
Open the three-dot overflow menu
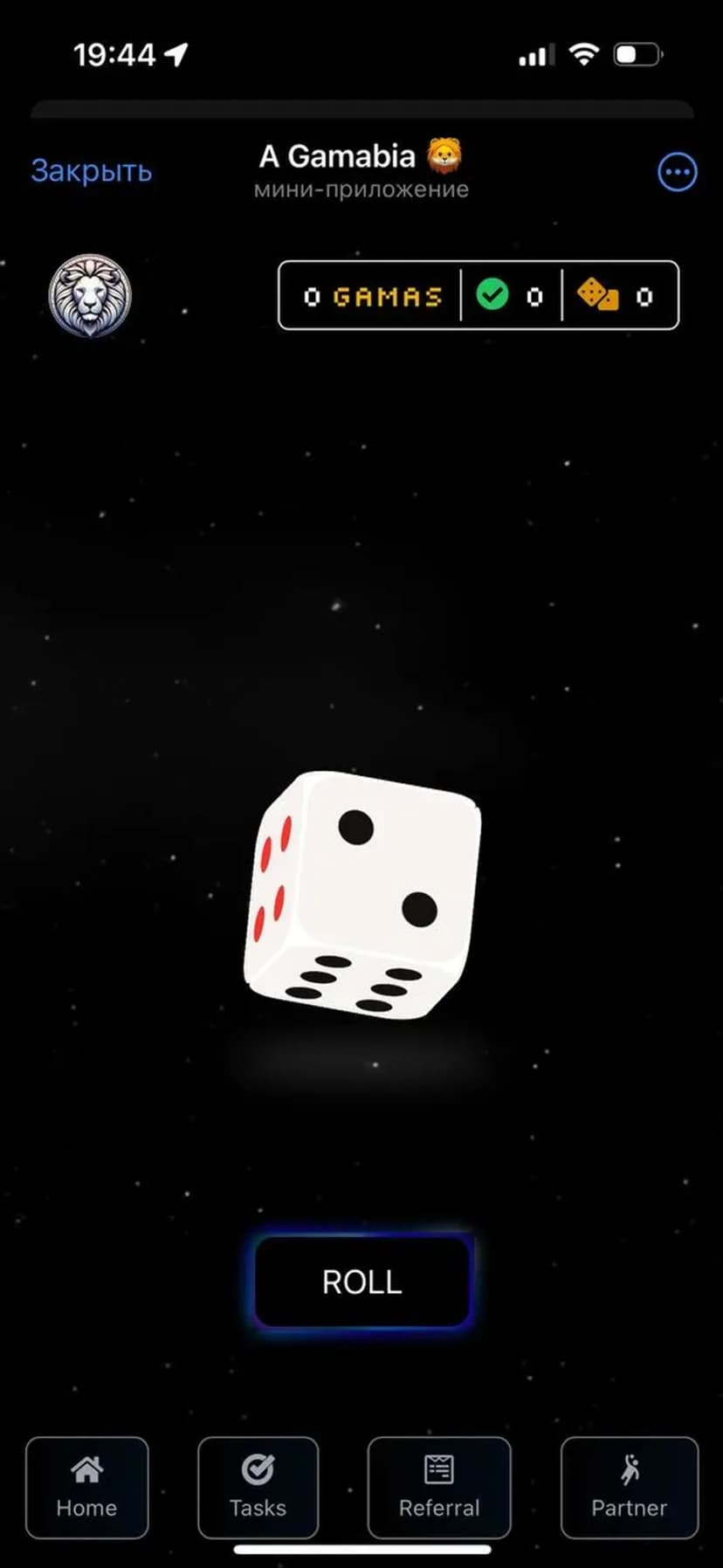[677, 172]
